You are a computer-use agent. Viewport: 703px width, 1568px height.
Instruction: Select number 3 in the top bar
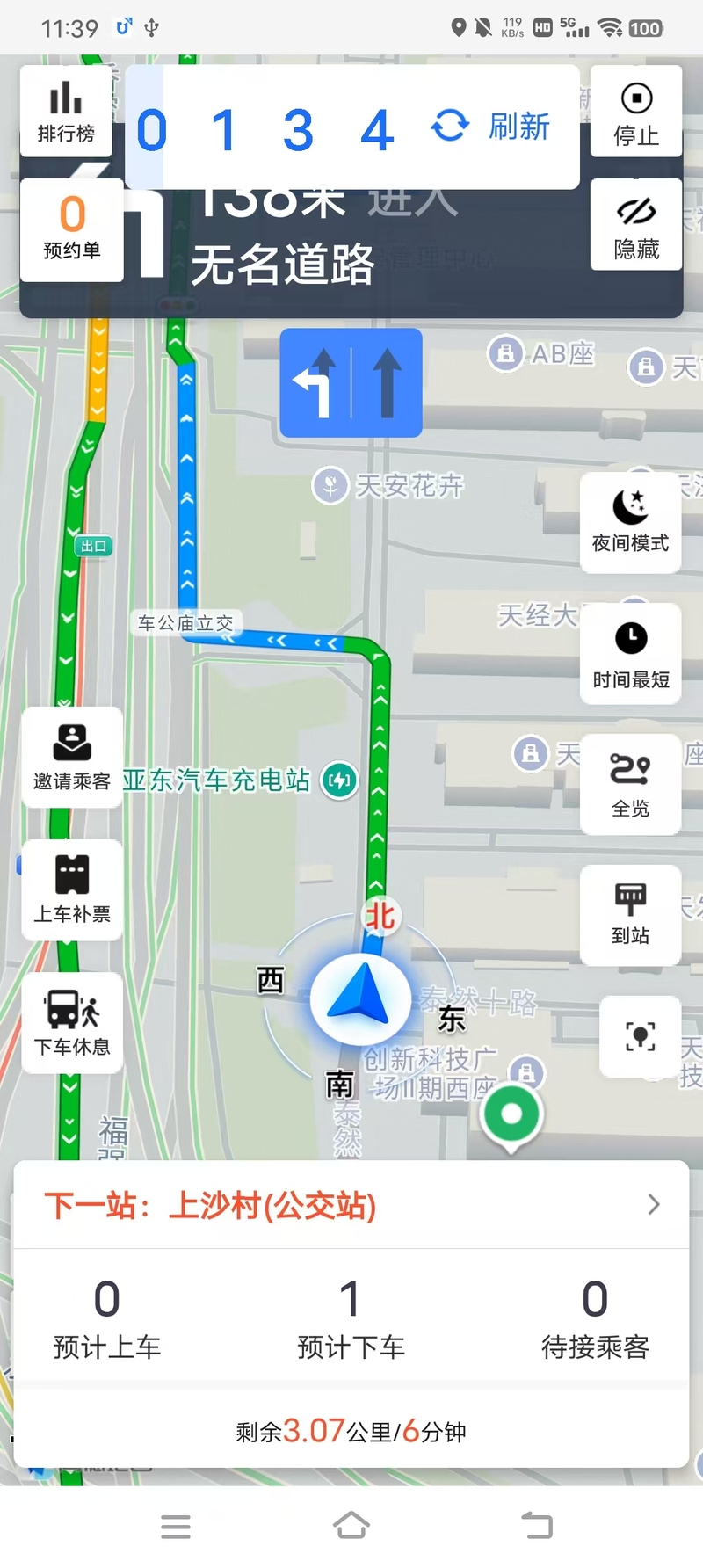(298, 130)
